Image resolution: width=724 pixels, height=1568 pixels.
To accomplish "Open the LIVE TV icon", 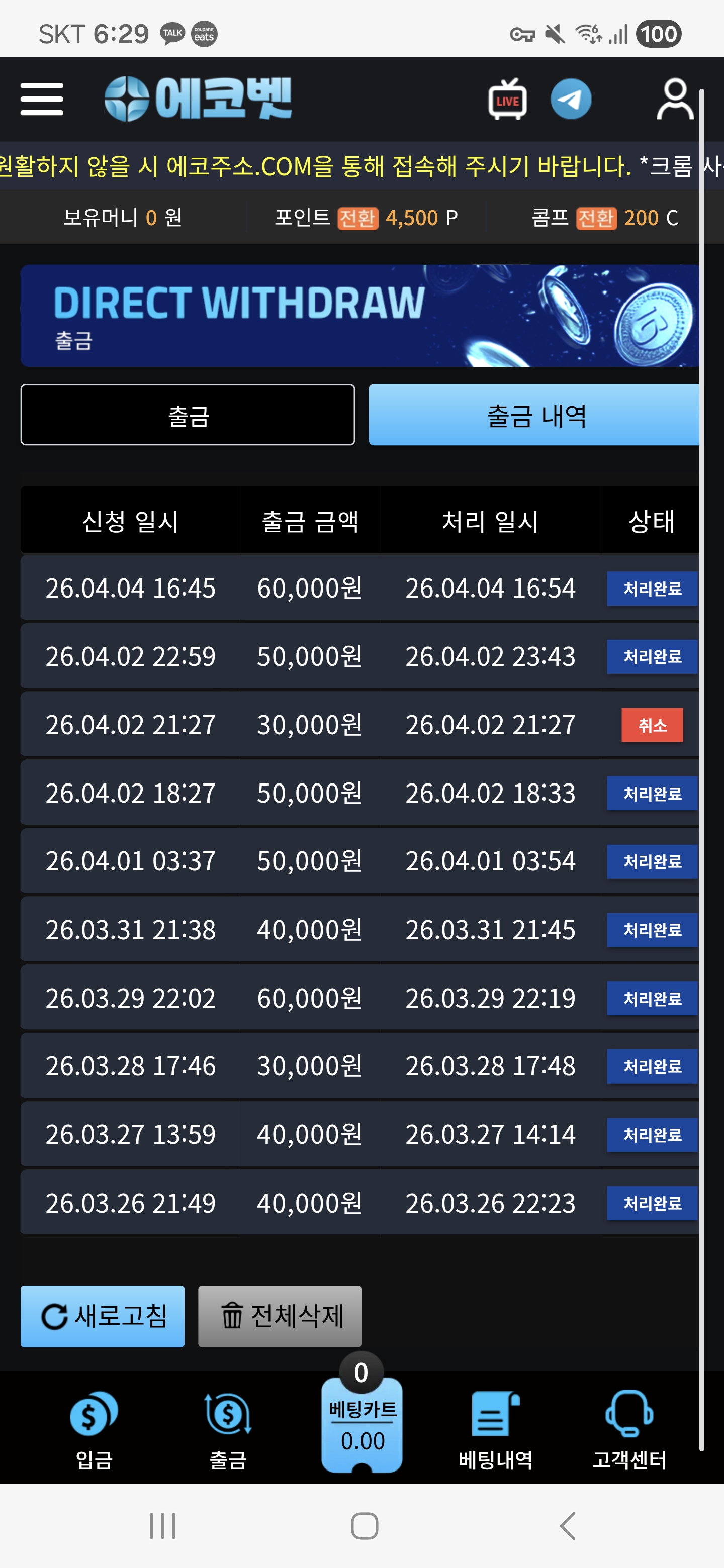I will 507,99.
